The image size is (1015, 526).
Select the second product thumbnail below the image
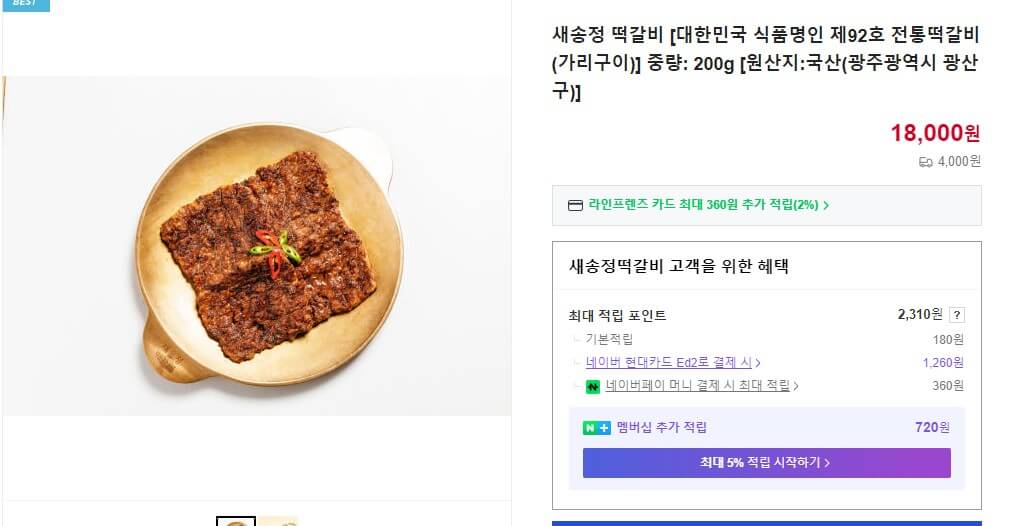[280, 521]
